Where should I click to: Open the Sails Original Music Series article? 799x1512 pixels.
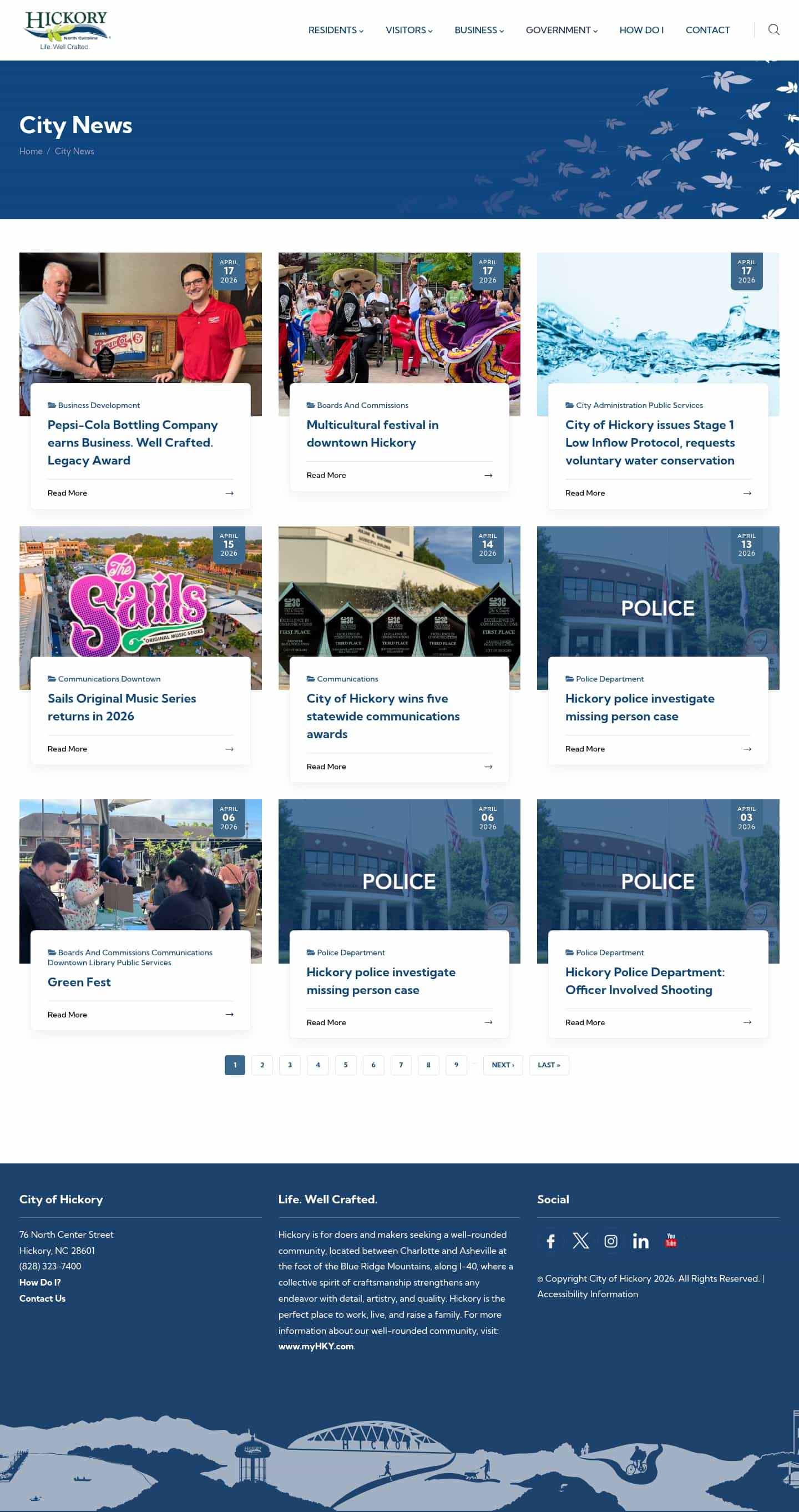(122, 707)
